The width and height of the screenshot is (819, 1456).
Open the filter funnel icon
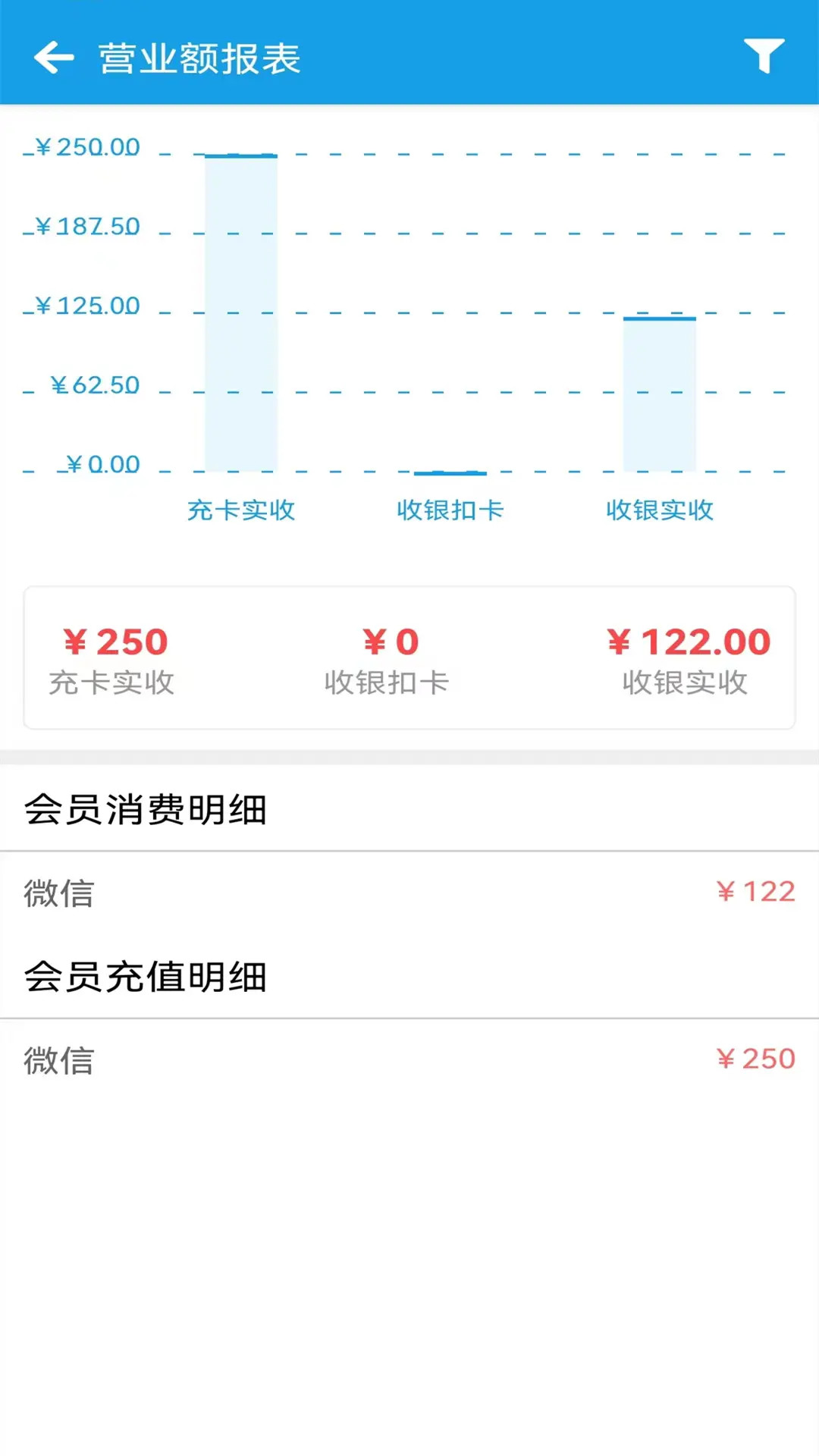[x=766, y=55]
